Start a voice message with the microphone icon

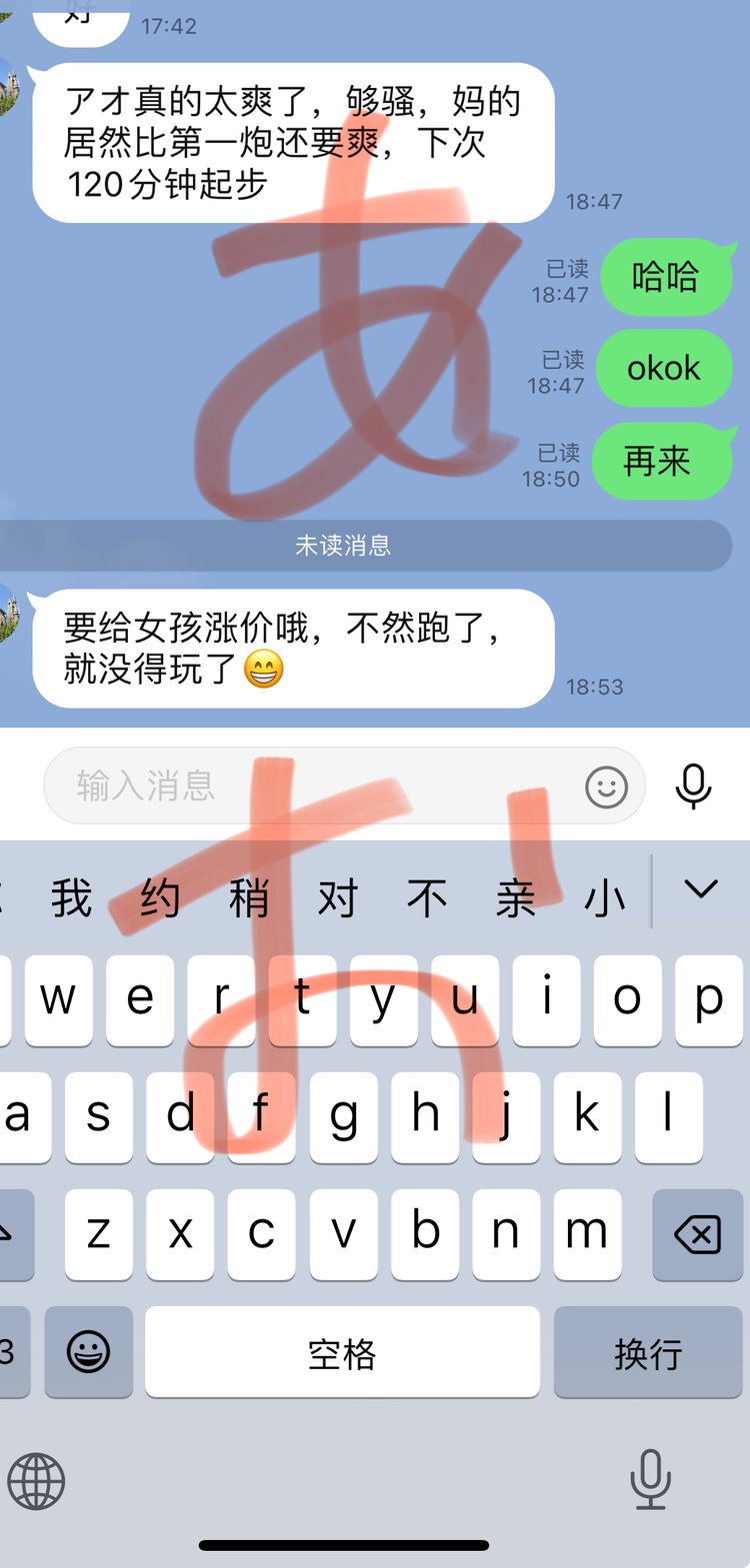coord(693,786)
